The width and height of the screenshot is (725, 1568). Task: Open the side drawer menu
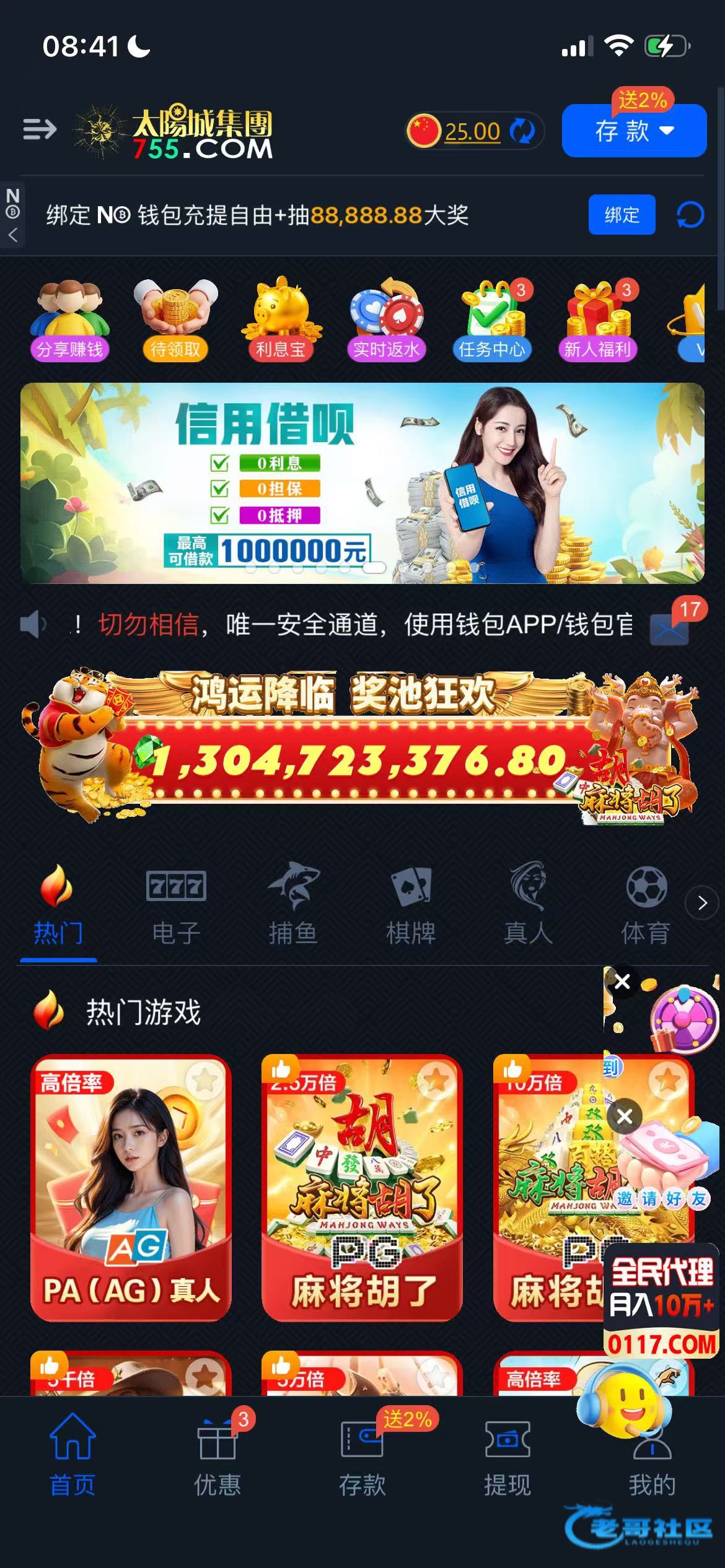click(x=39, y=129)
